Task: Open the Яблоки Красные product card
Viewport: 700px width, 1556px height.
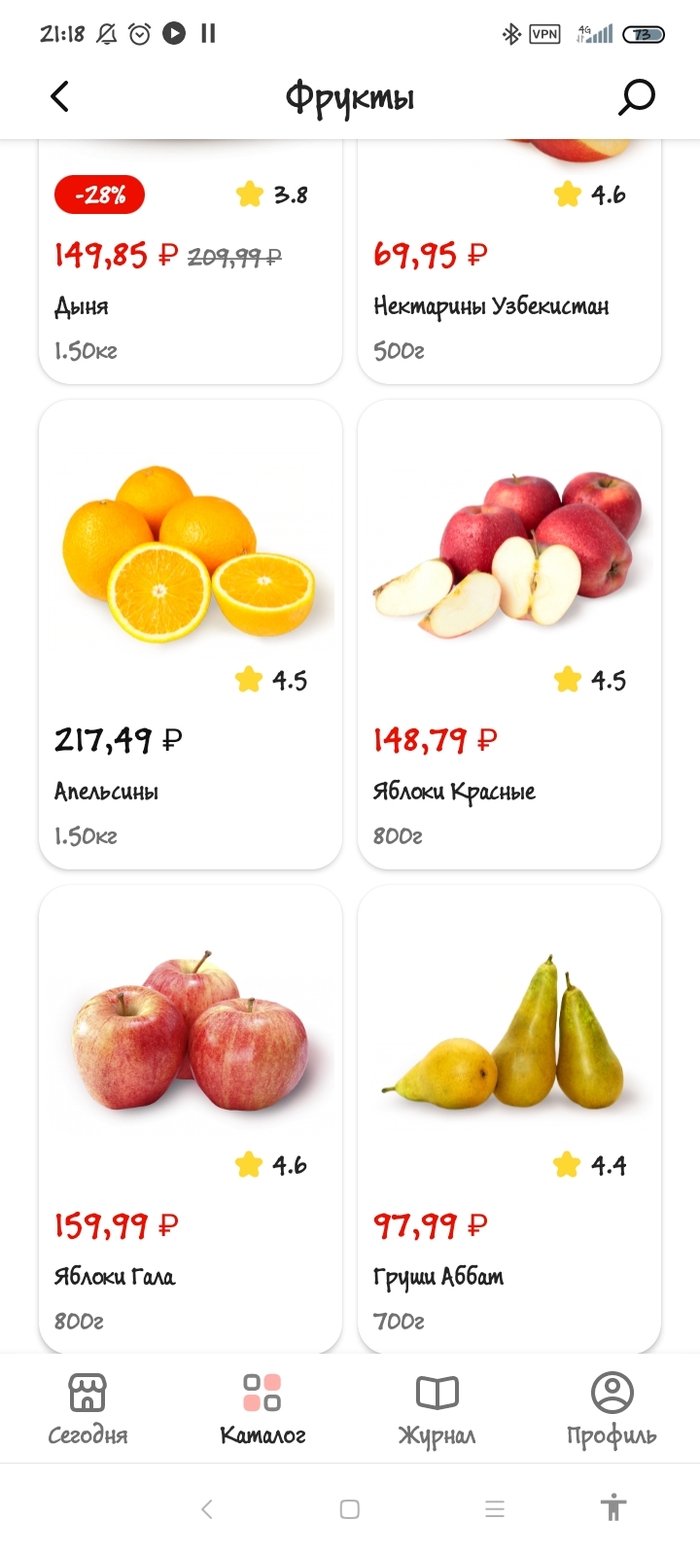Action: (509, 634)
